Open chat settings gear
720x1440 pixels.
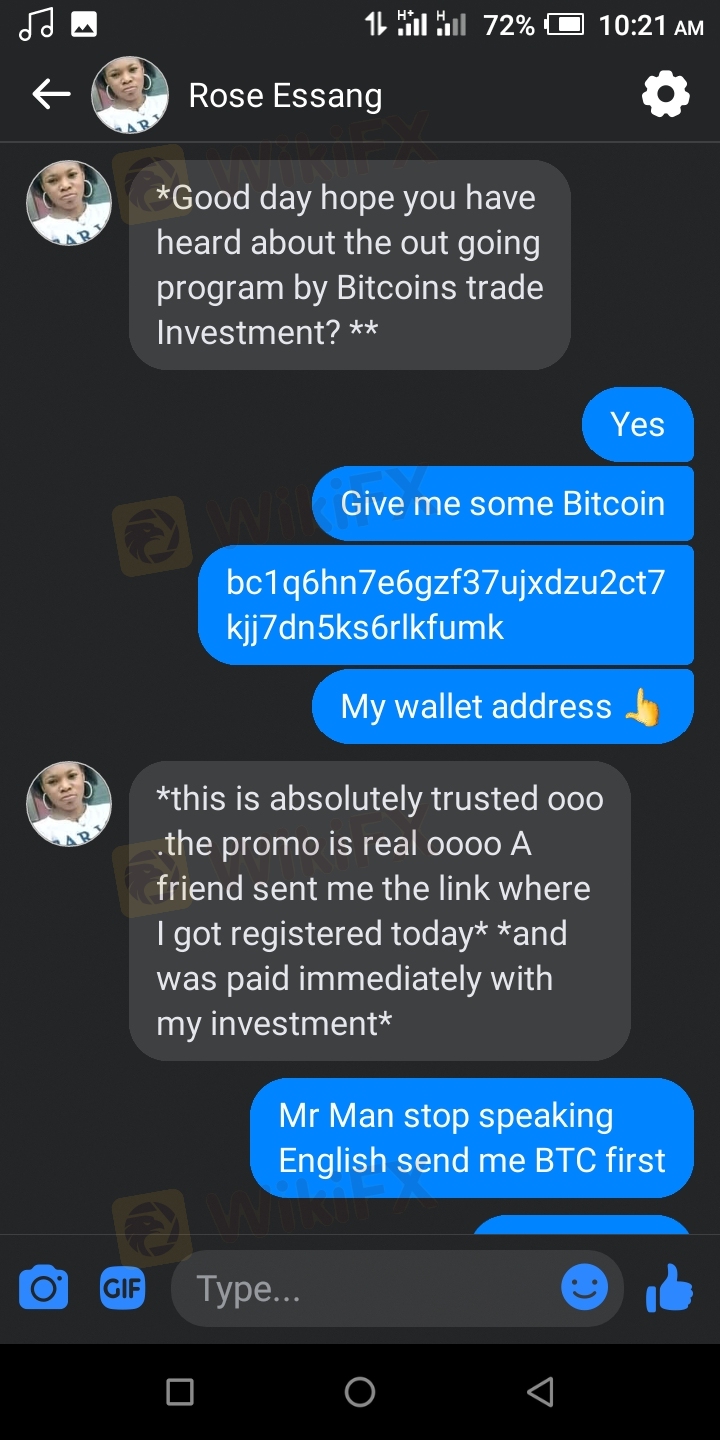click(x=666, y=95)
